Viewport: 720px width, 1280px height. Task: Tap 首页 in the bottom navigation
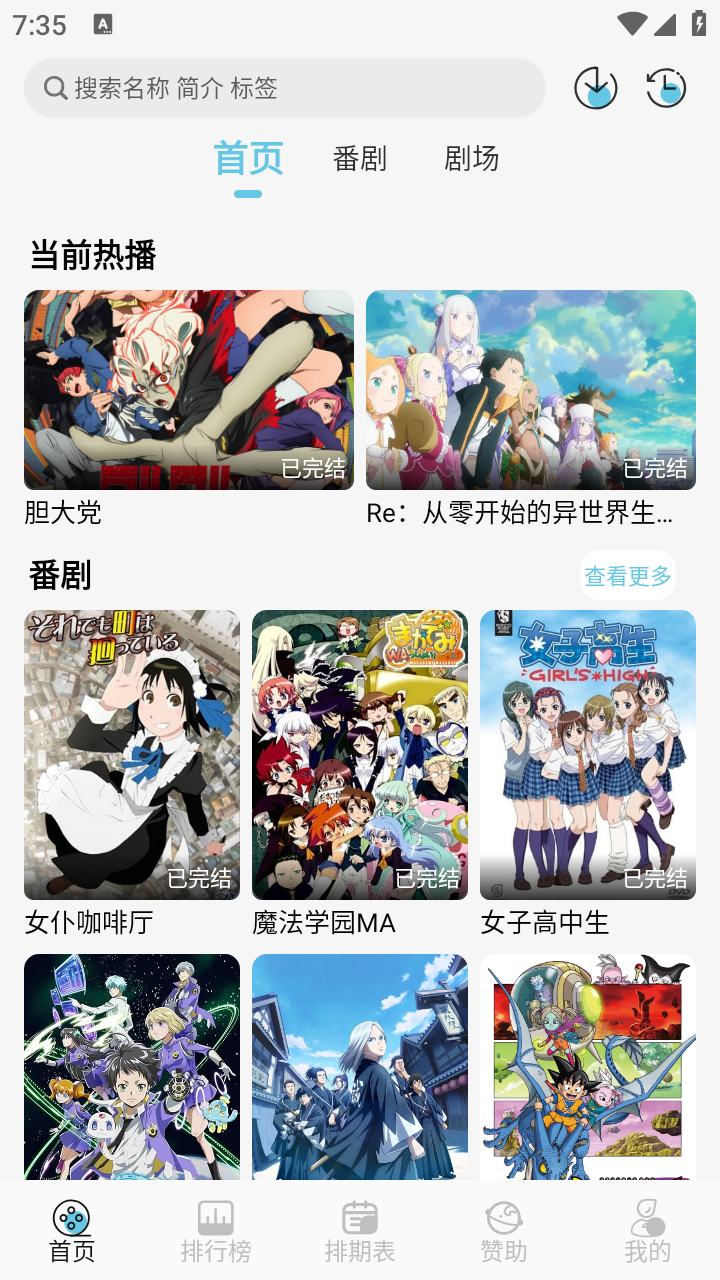click(x=72, y=1231)
